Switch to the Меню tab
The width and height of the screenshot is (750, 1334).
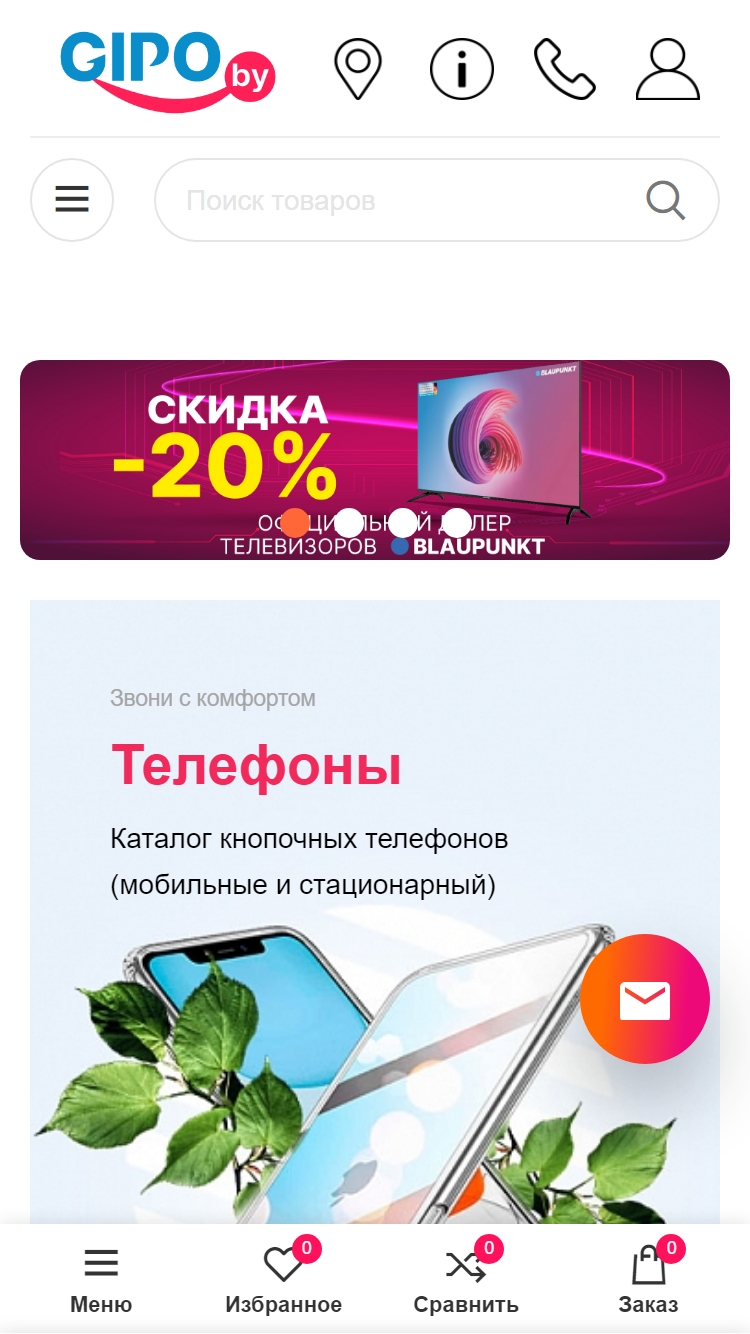101,1280
